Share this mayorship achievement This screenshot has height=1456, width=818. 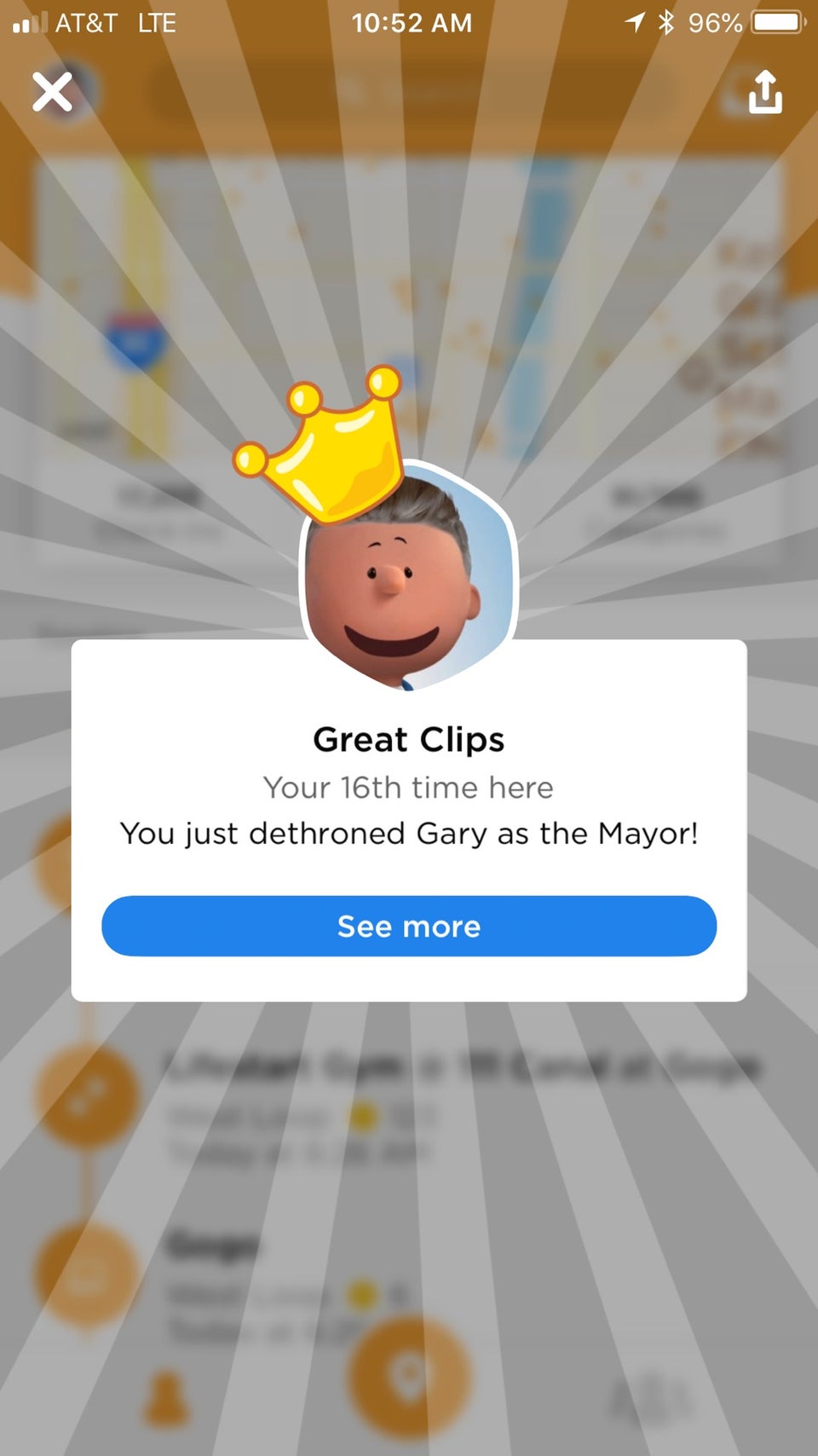[764, 92]
